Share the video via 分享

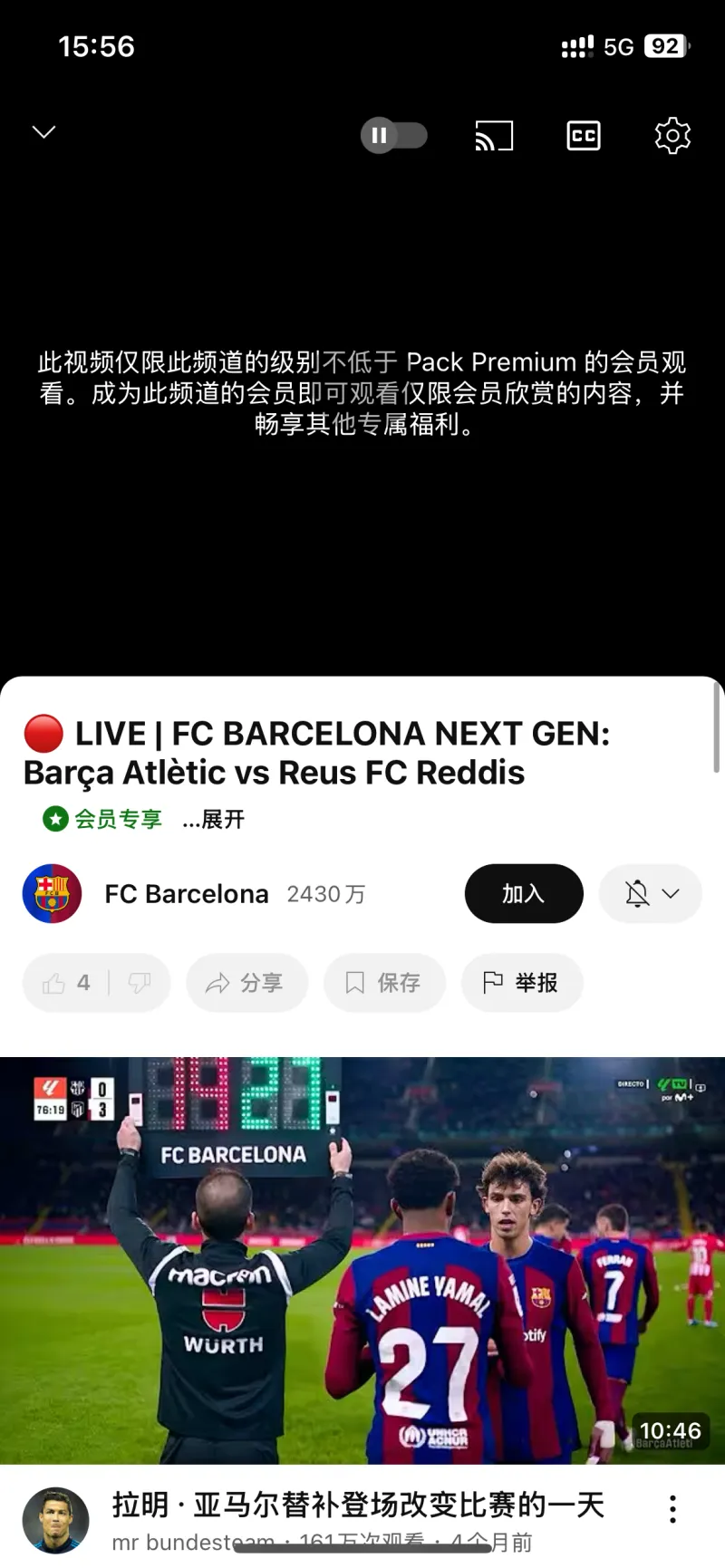(246, 983)
